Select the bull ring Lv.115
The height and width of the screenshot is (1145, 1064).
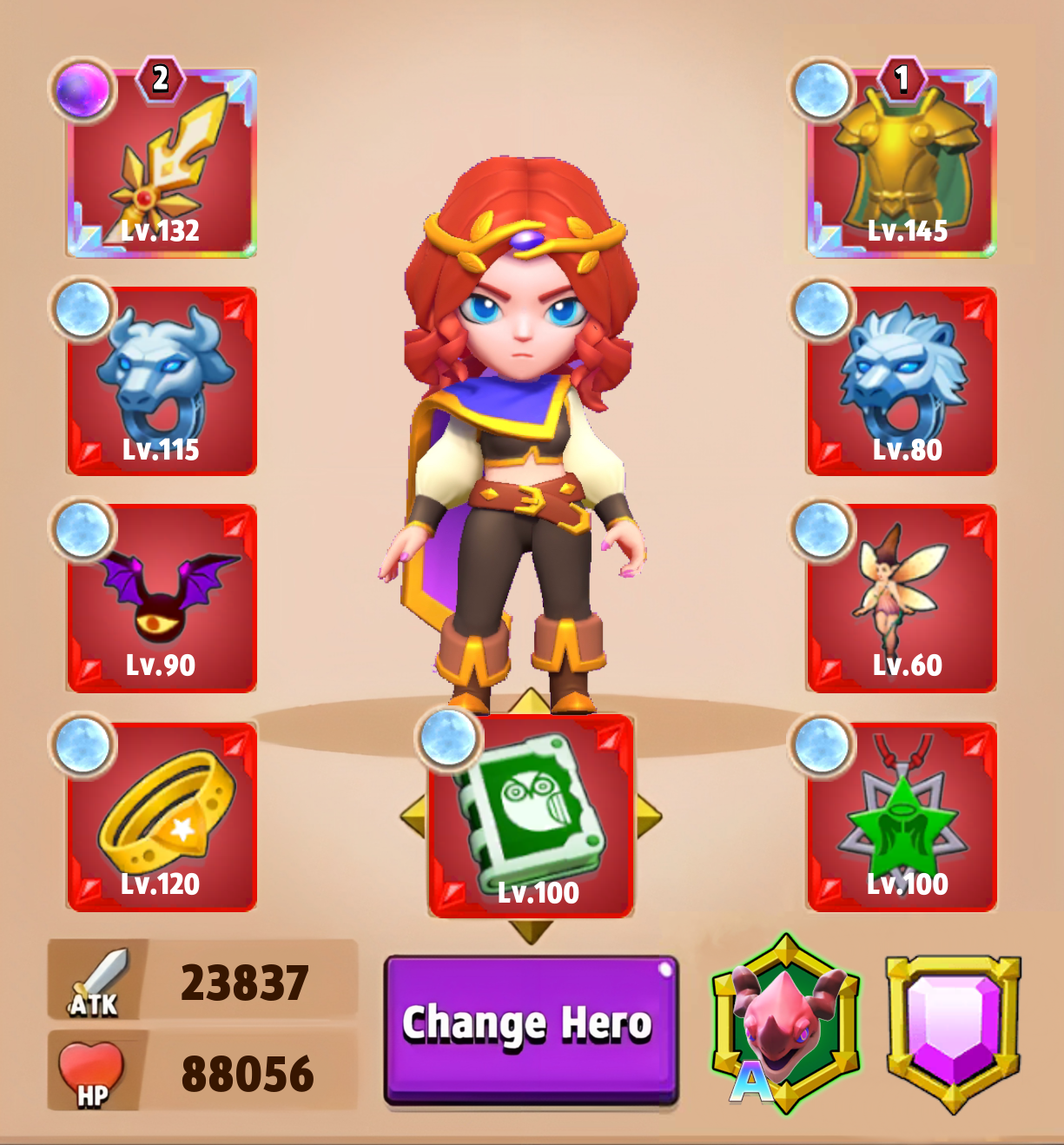pos(162,382)
